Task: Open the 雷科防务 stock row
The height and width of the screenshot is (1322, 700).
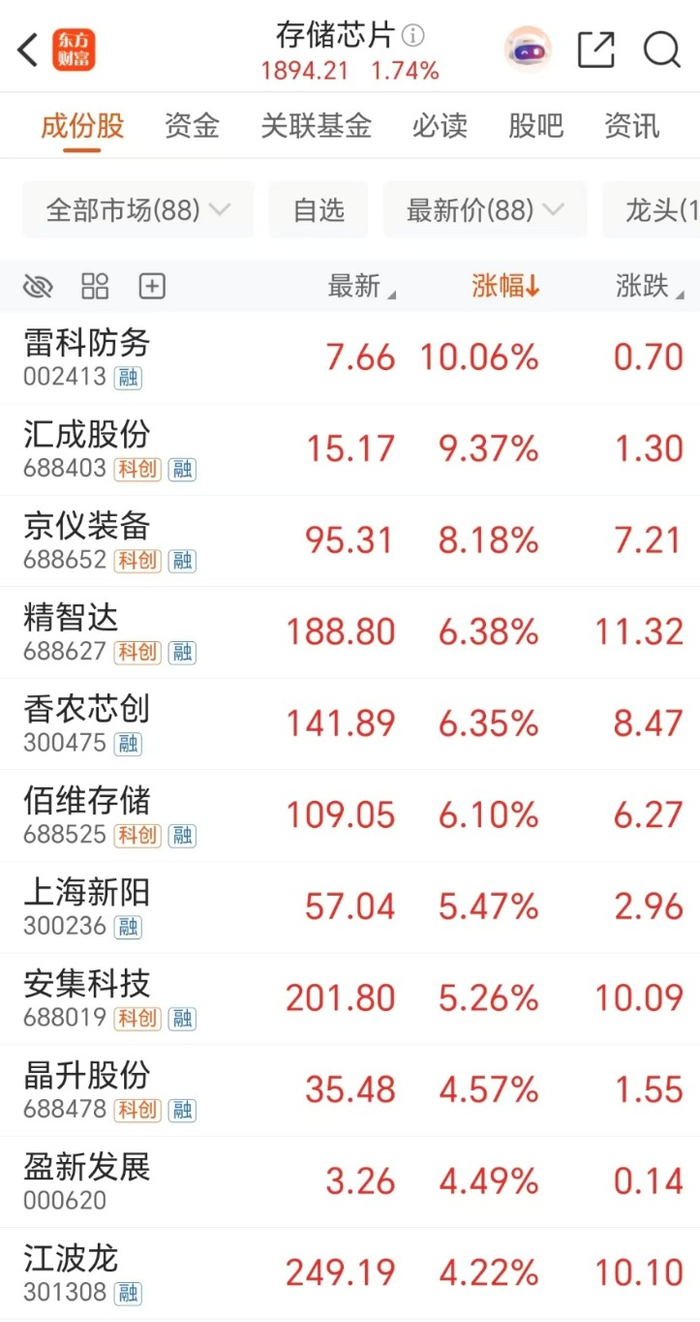Action: (x=350, y=358)
